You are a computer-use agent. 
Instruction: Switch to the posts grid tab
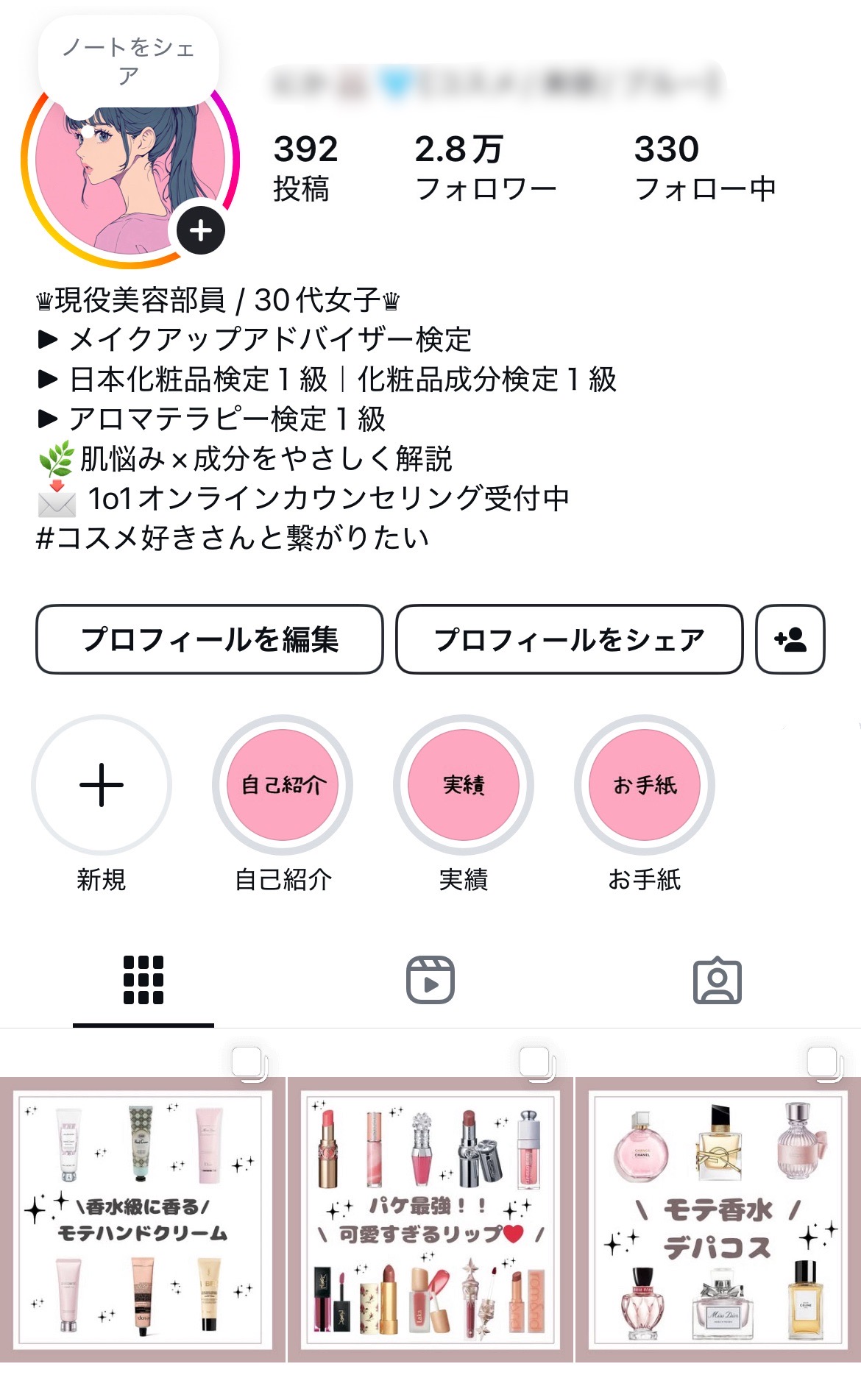point(143,980)
